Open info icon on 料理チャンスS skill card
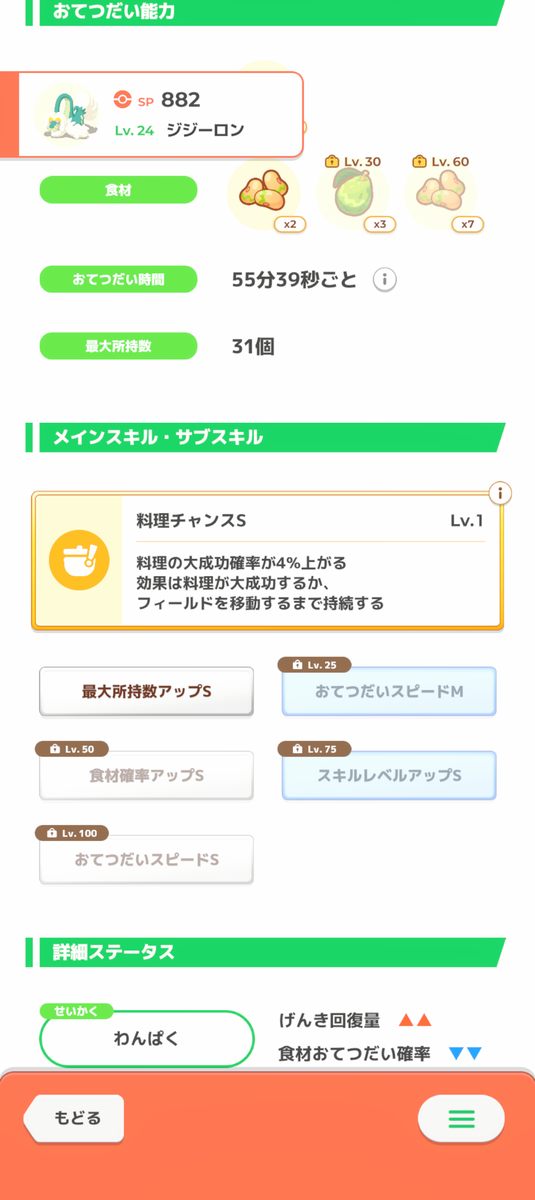 [x=500, y=493]
